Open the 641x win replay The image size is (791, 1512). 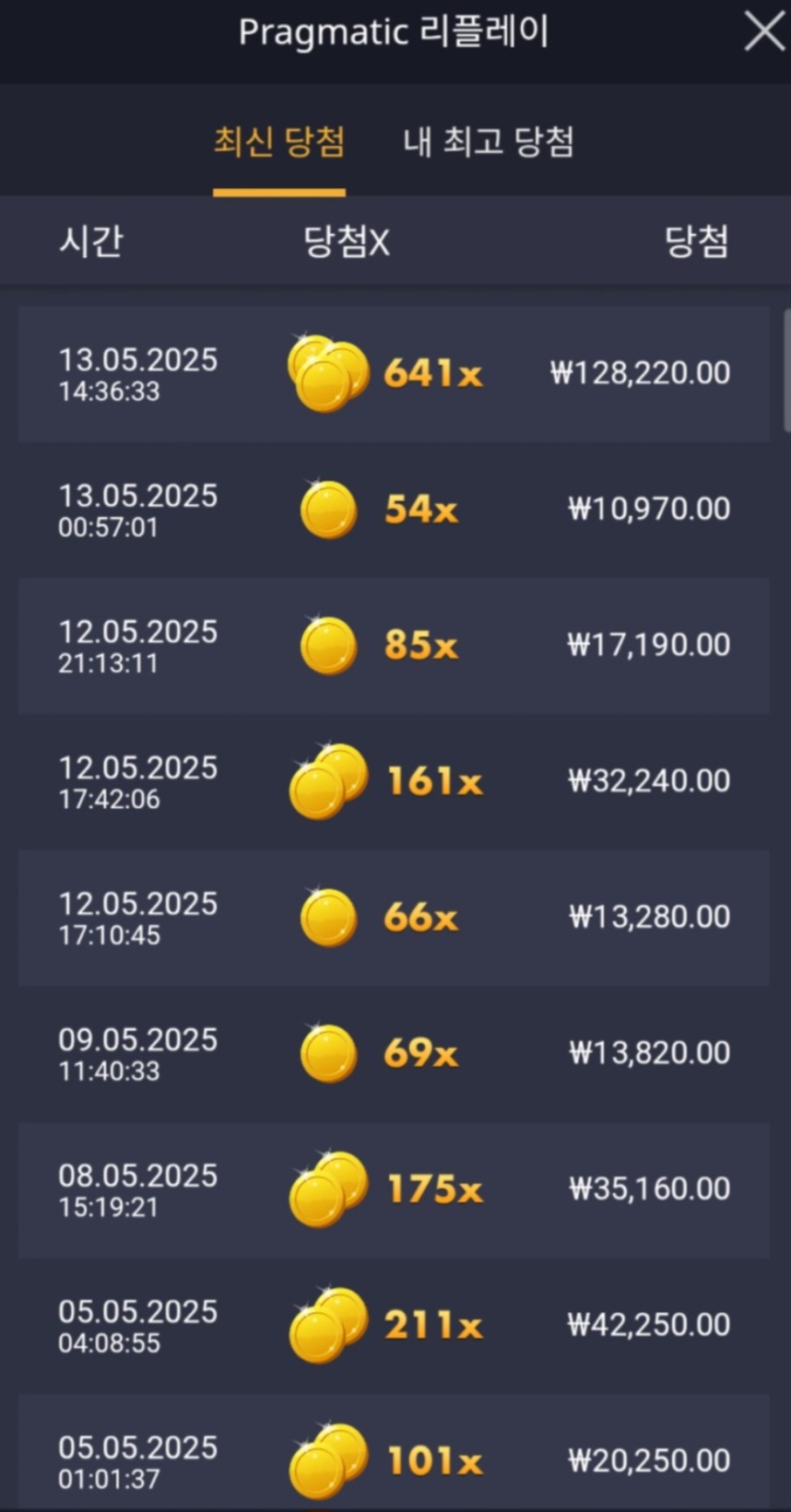pyautogui.click(x=394, y=374)
